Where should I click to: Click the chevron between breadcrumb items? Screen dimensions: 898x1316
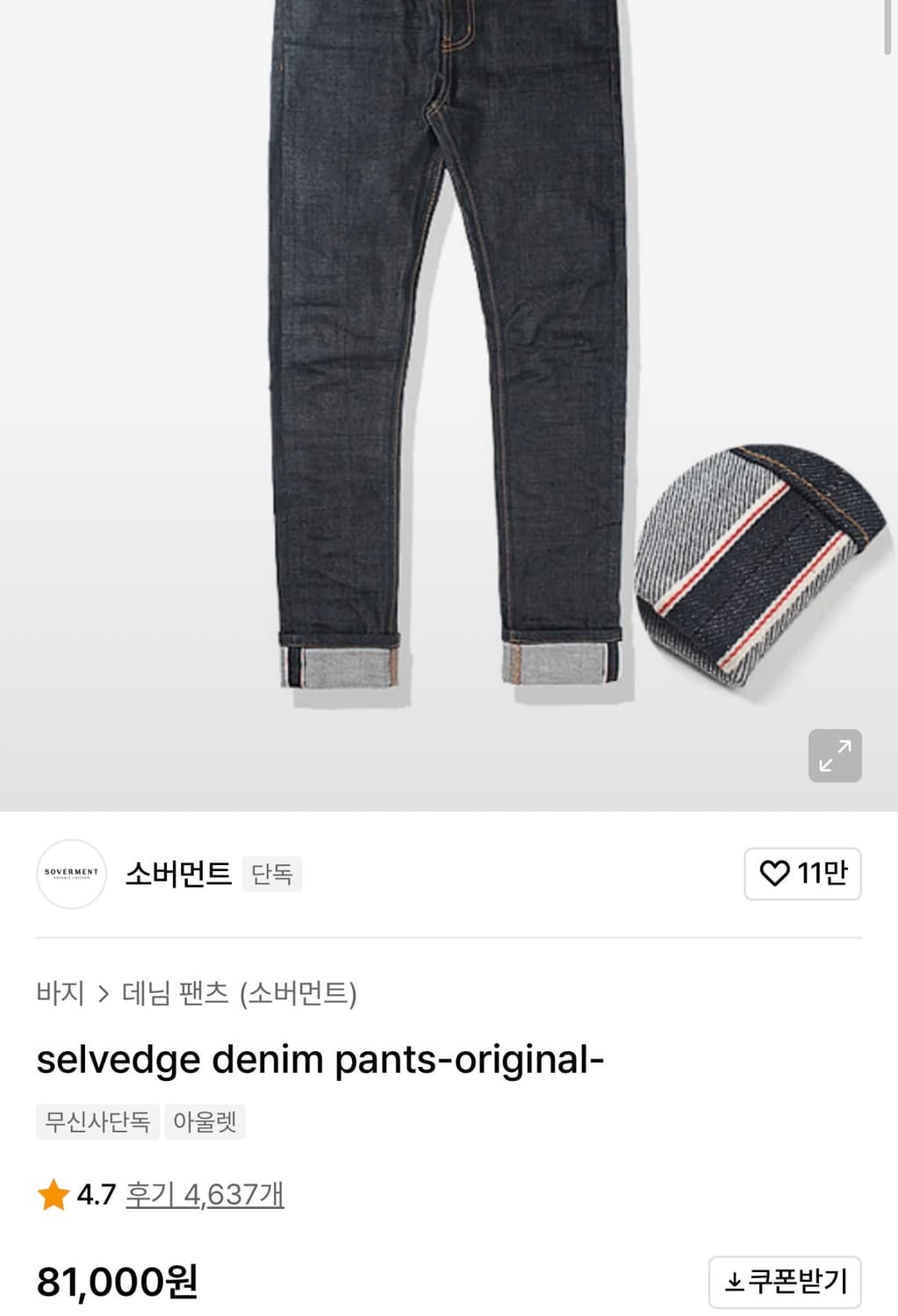(107, 994)
